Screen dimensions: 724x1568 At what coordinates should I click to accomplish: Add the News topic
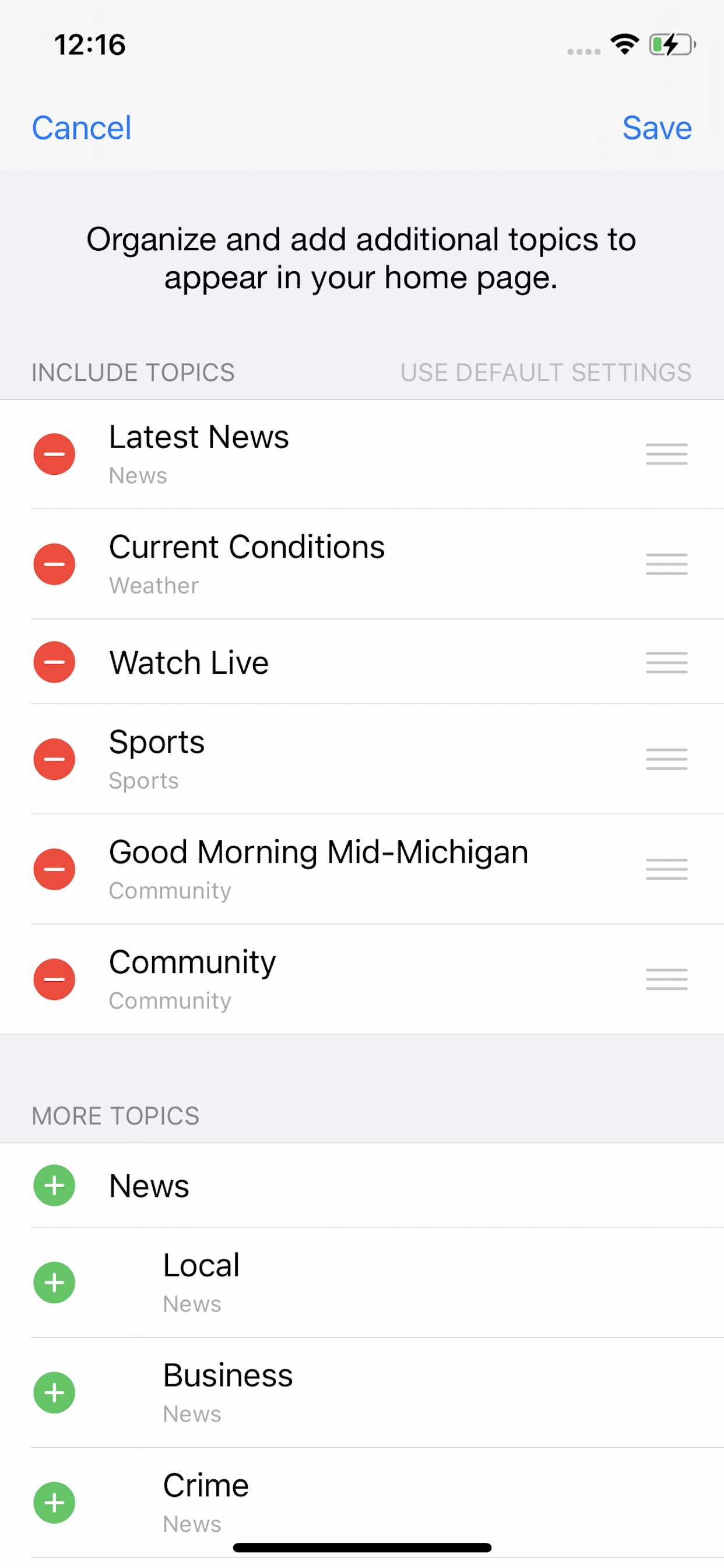point(54,1186)
